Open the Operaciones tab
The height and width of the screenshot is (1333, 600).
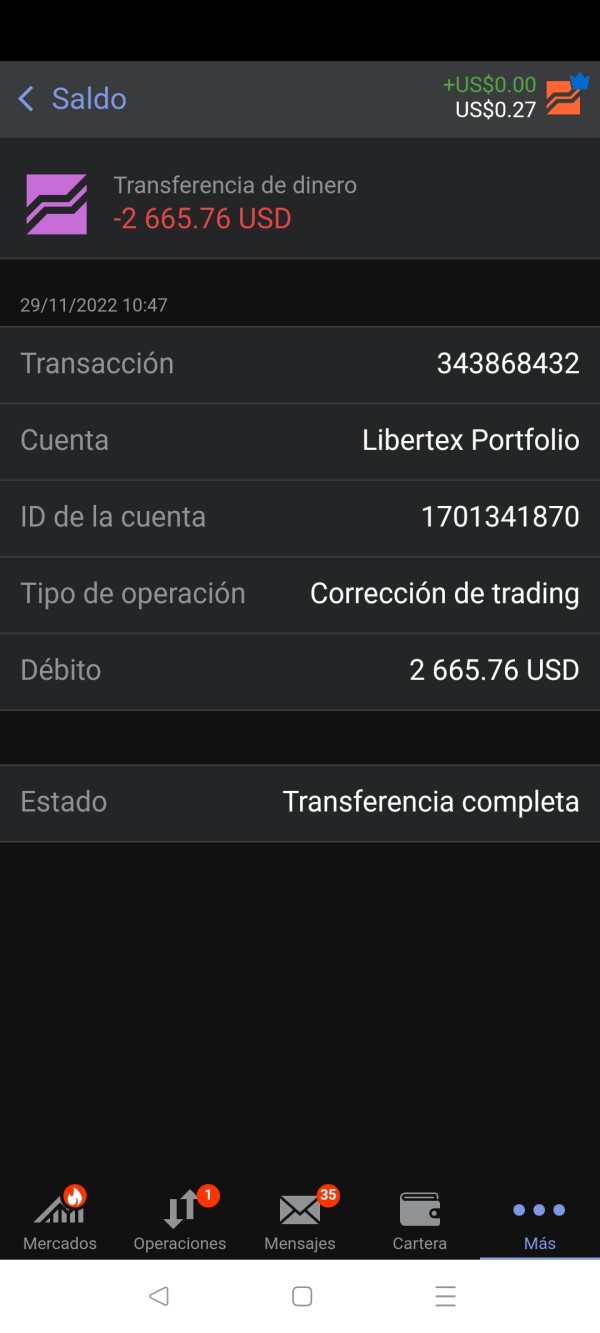pos(180,1220)
